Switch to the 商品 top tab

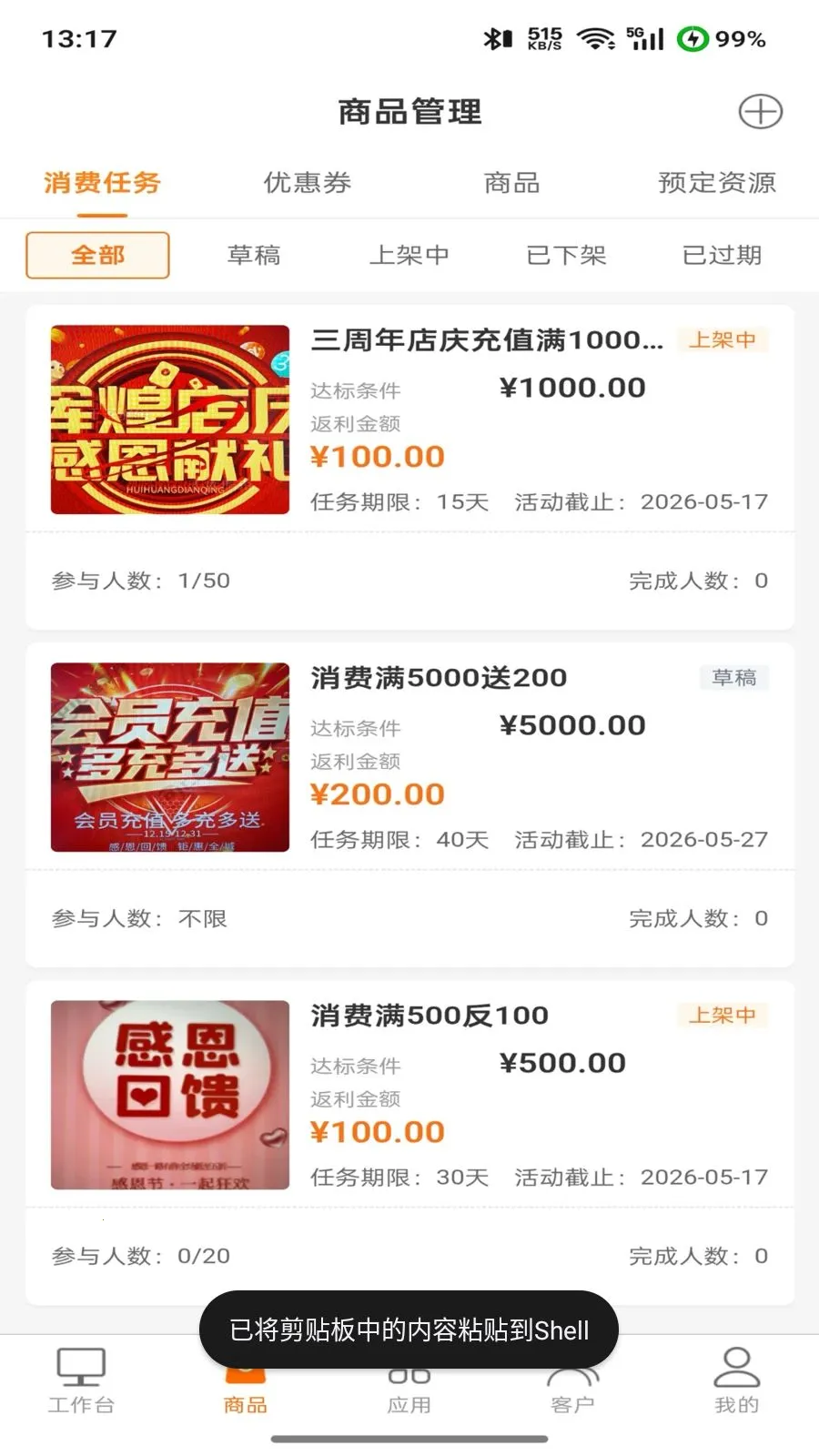click(x=511, y=183)
